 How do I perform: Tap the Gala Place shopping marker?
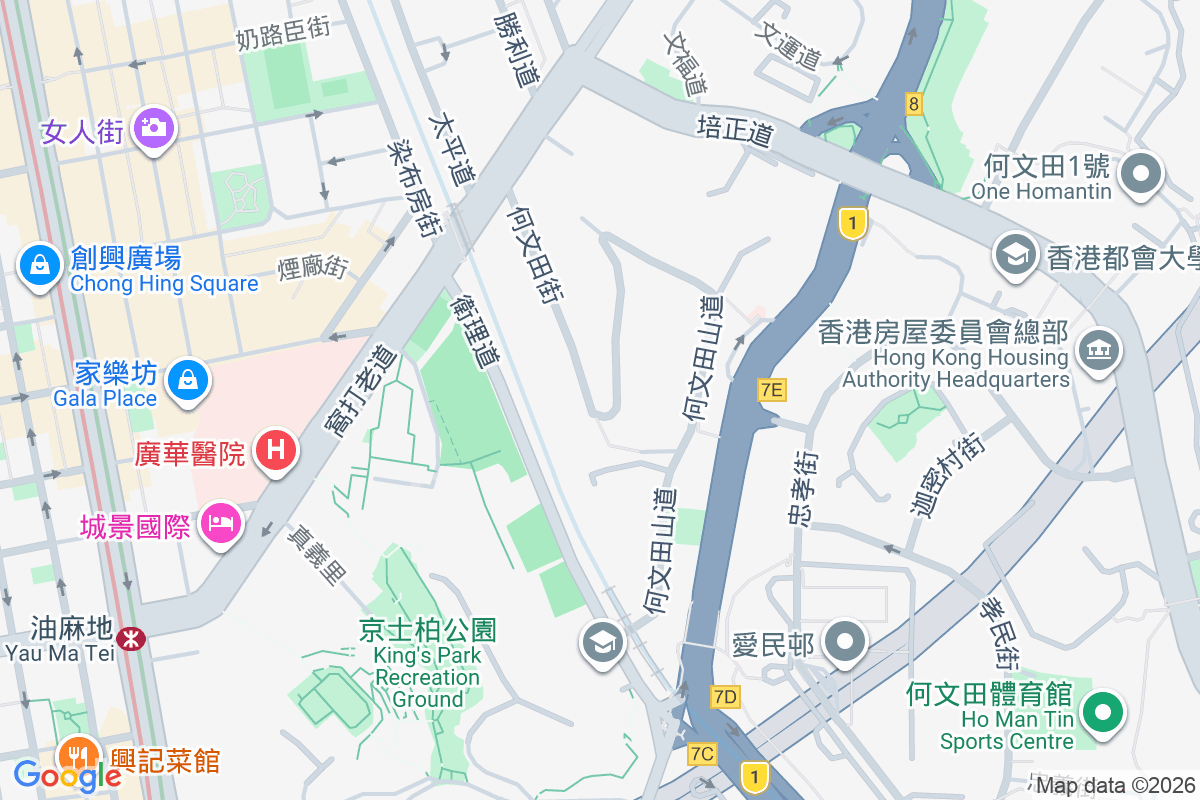187,379
